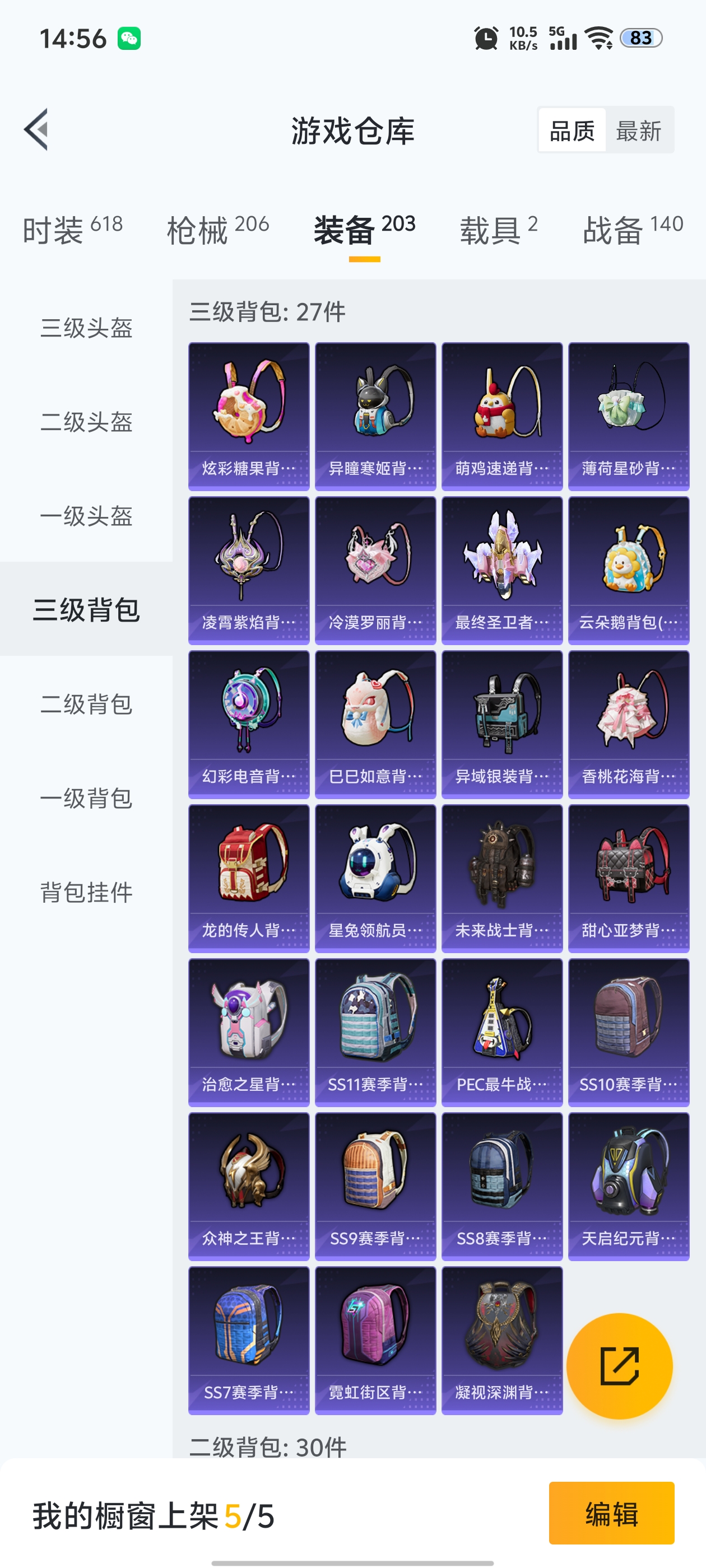The width and height of the screenshot is (706, 1568).
Task: Select 二级头盔 category
Action: [x=86, y=421]
